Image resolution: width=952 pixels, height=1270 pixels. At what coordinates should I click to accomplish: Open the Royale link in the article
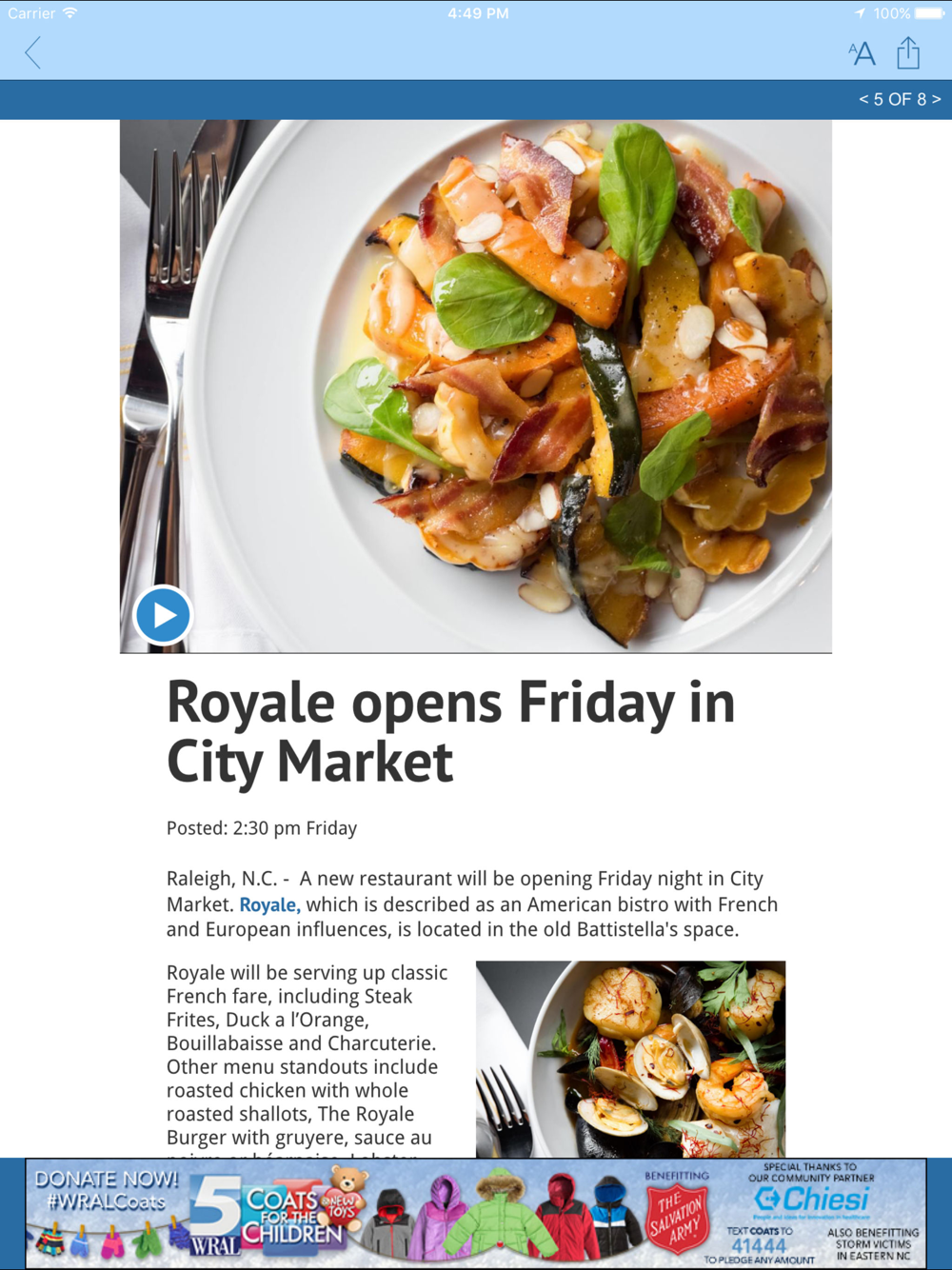click(x=269, y=904)
